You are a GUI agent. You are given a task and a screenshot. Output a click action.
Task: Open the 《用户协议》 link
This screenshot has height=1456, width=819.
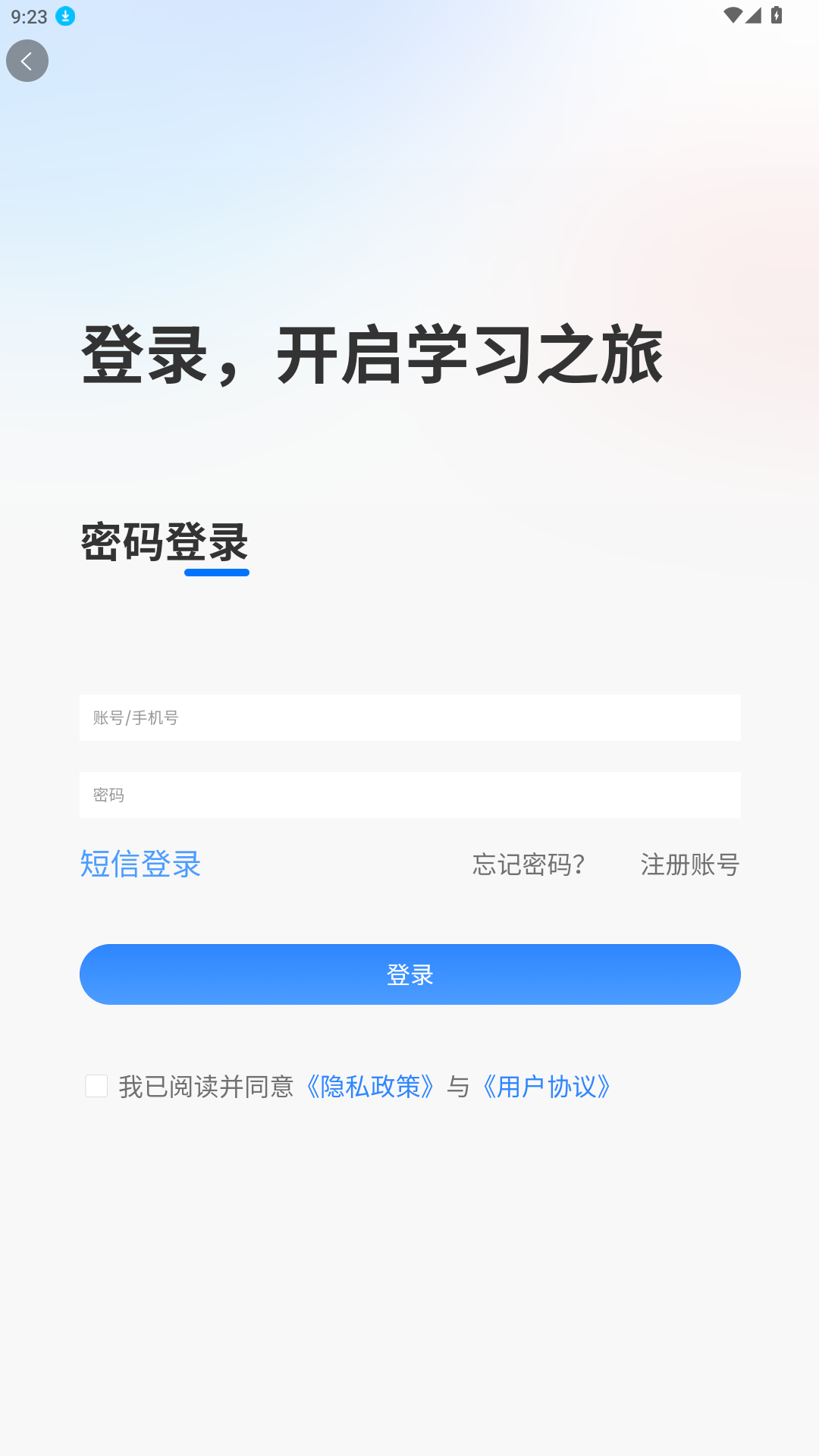click(547, 1086)
